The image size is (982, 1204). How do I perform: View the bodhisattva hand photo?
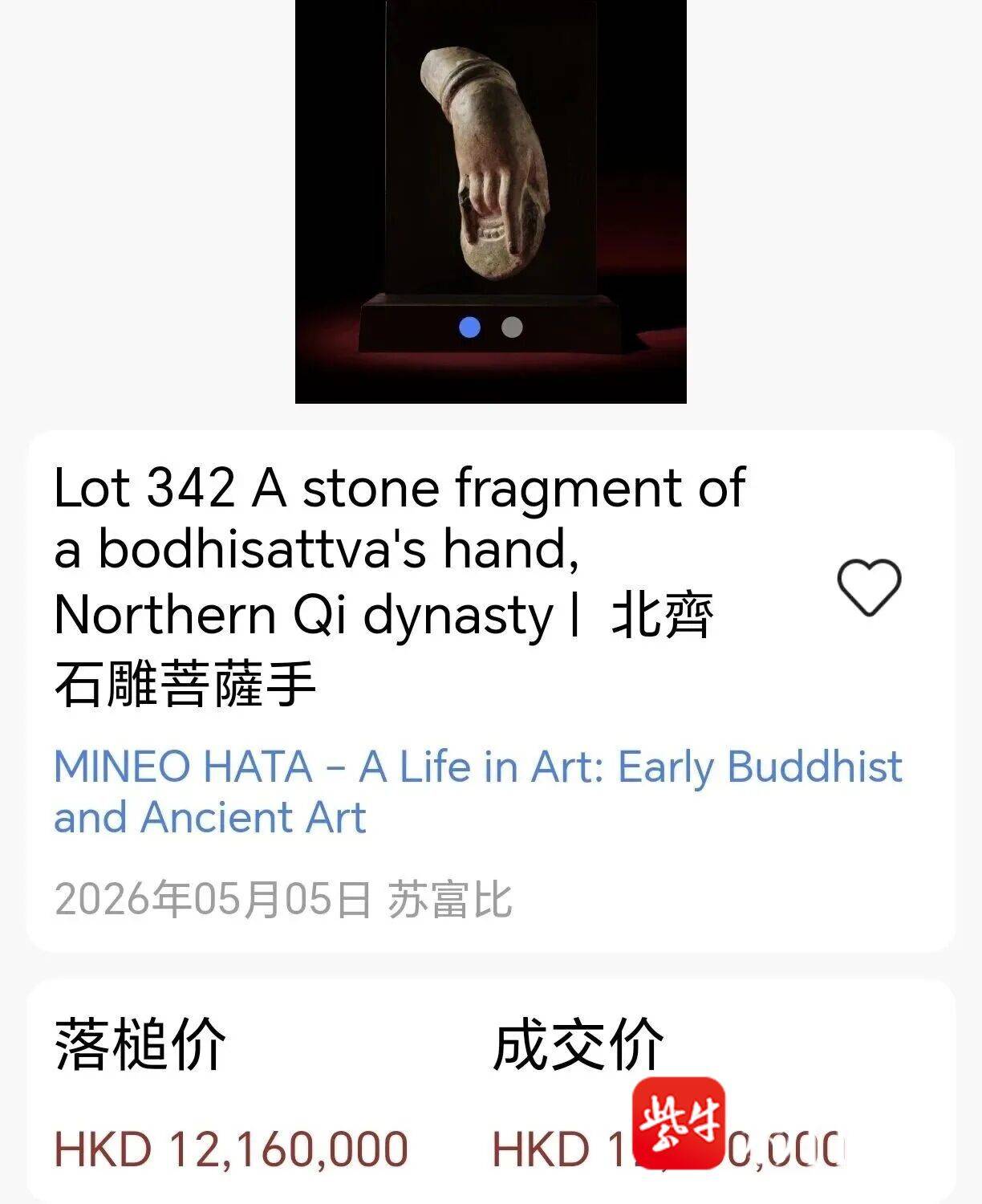tap(491, 201)
